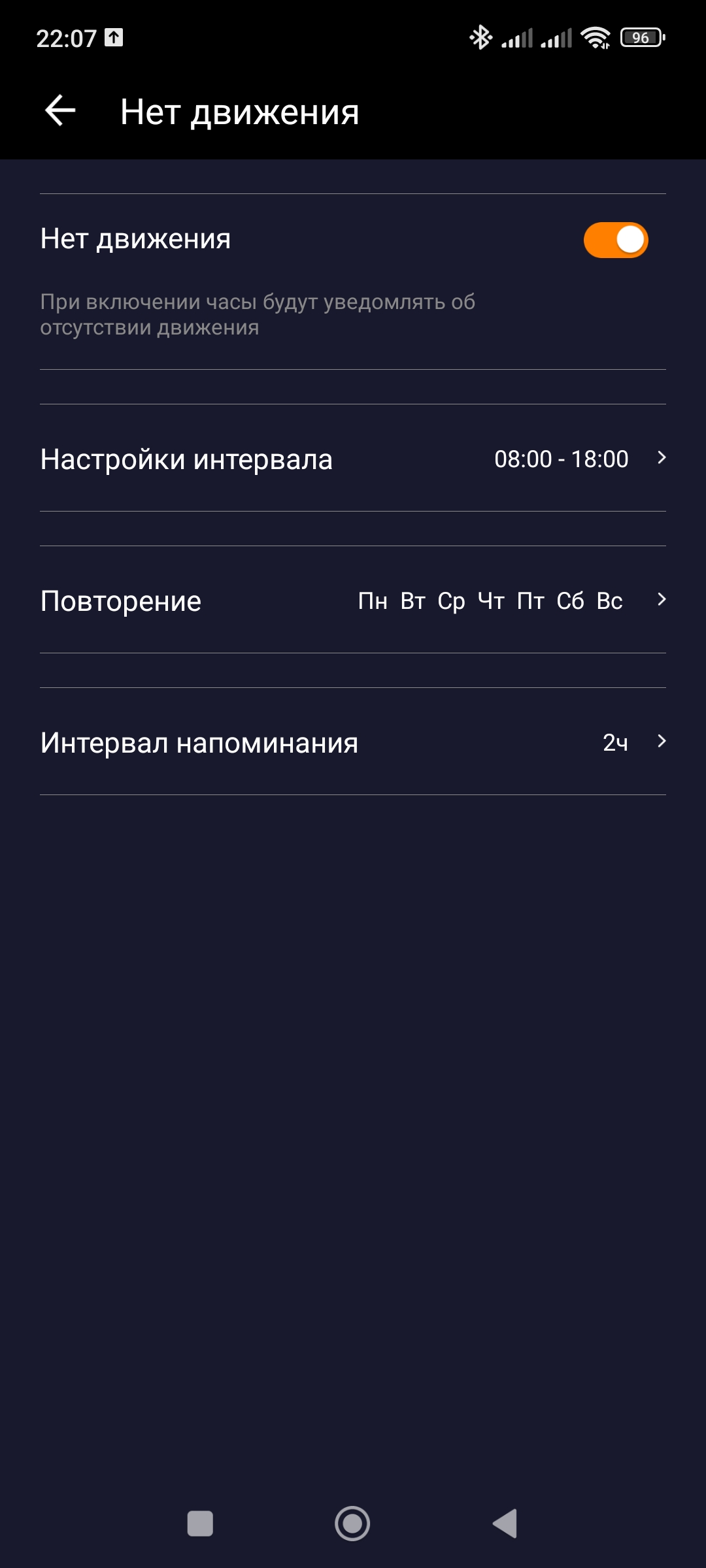Change Интервал напоминания from 2ч
This screenshot has height=1568, width=706.
tap(353, 742)
